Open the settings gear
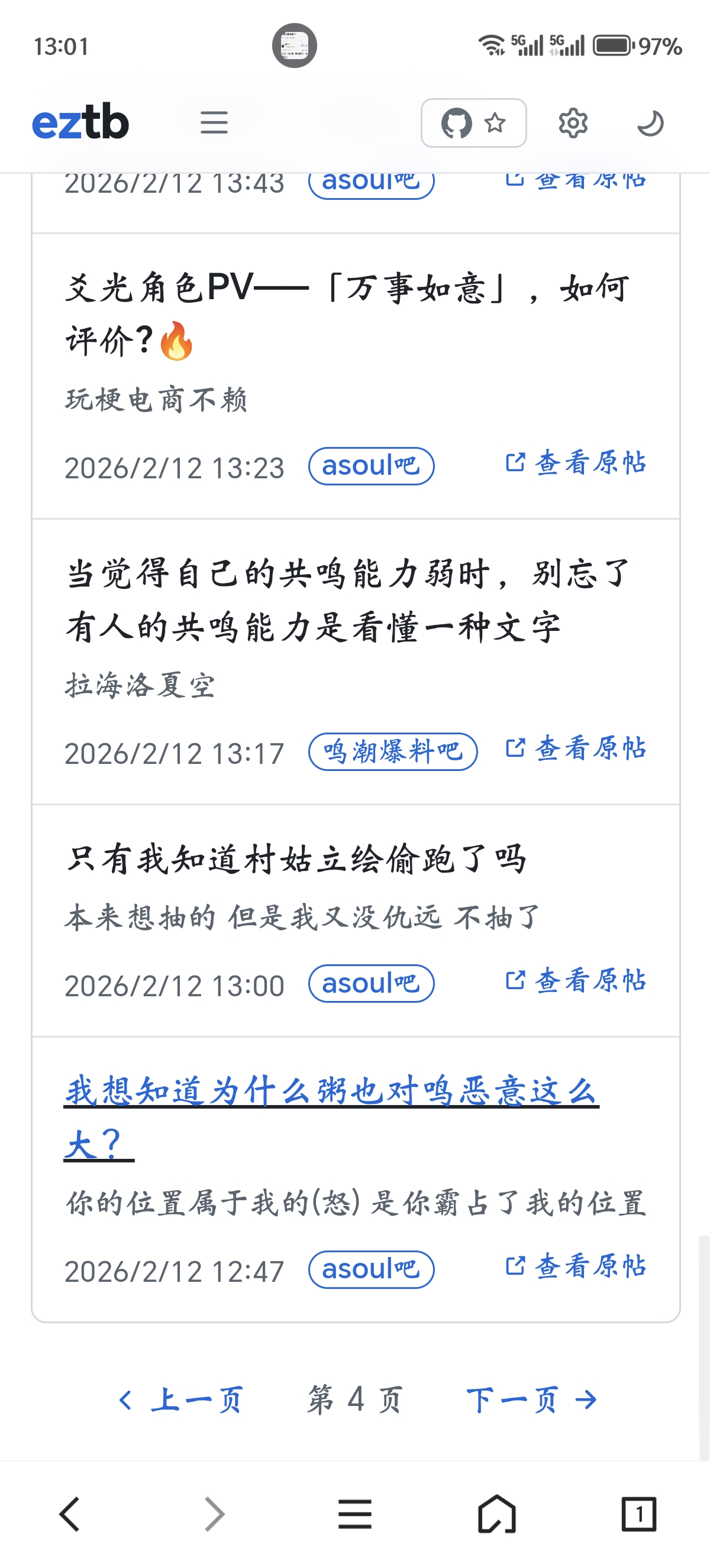This screenshot has height=1568, width=710. pyautogui.click(x=572, y=123)
